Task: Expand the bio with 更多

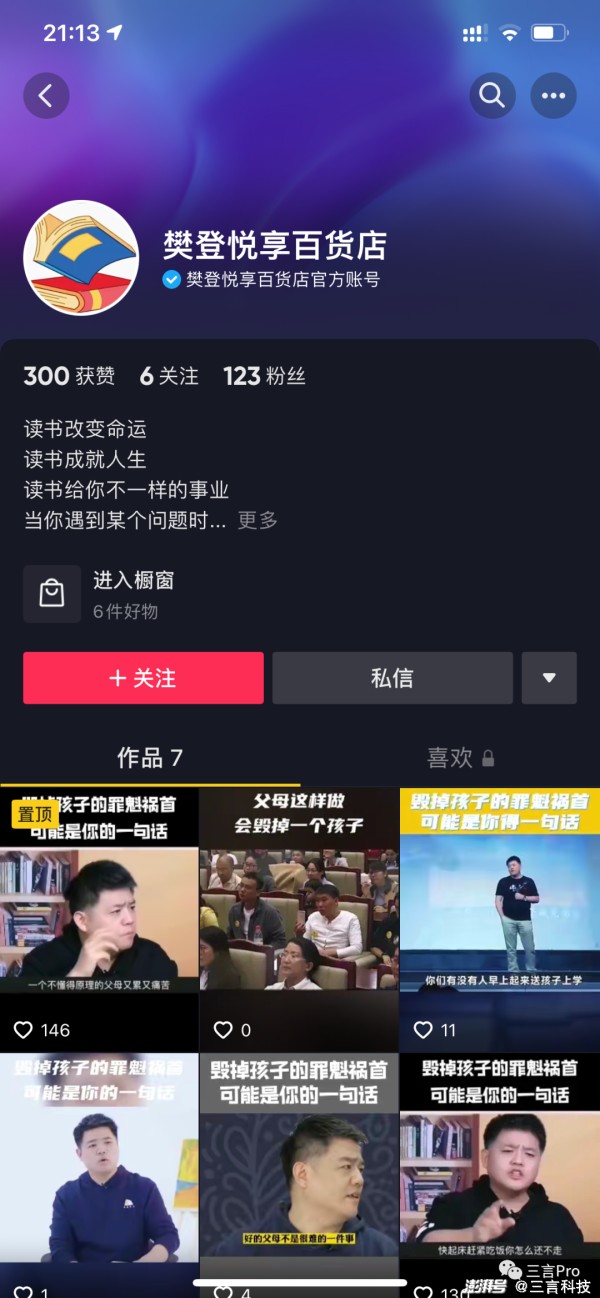Action: click(x=257, y=520)
